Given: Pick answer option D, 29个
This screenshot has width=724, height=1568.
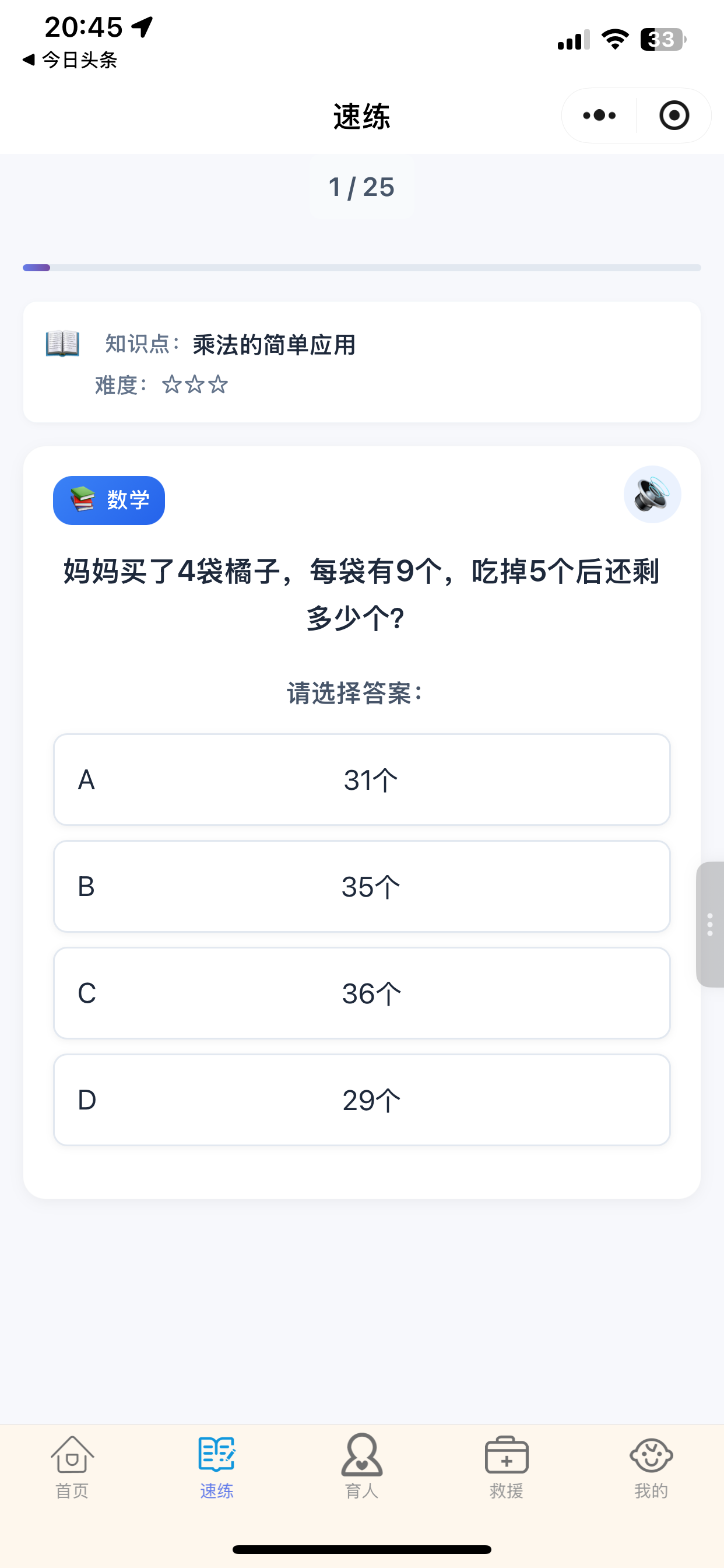Looking at the screenshot, I should [x=361, y=1100].
